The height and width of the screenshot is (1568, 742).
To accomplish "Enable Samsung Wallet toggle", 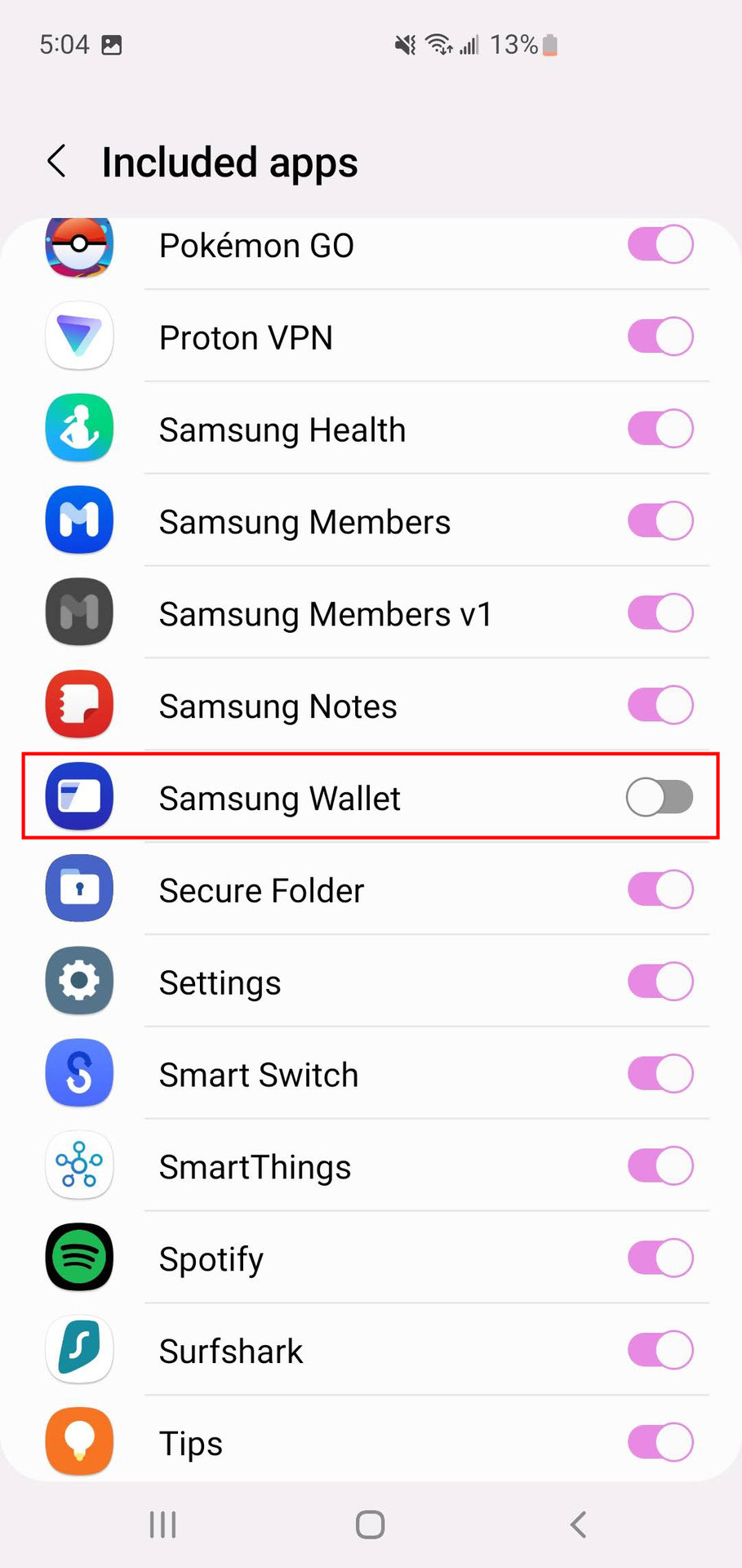I will pyautogui.click(x=660, y=798).
